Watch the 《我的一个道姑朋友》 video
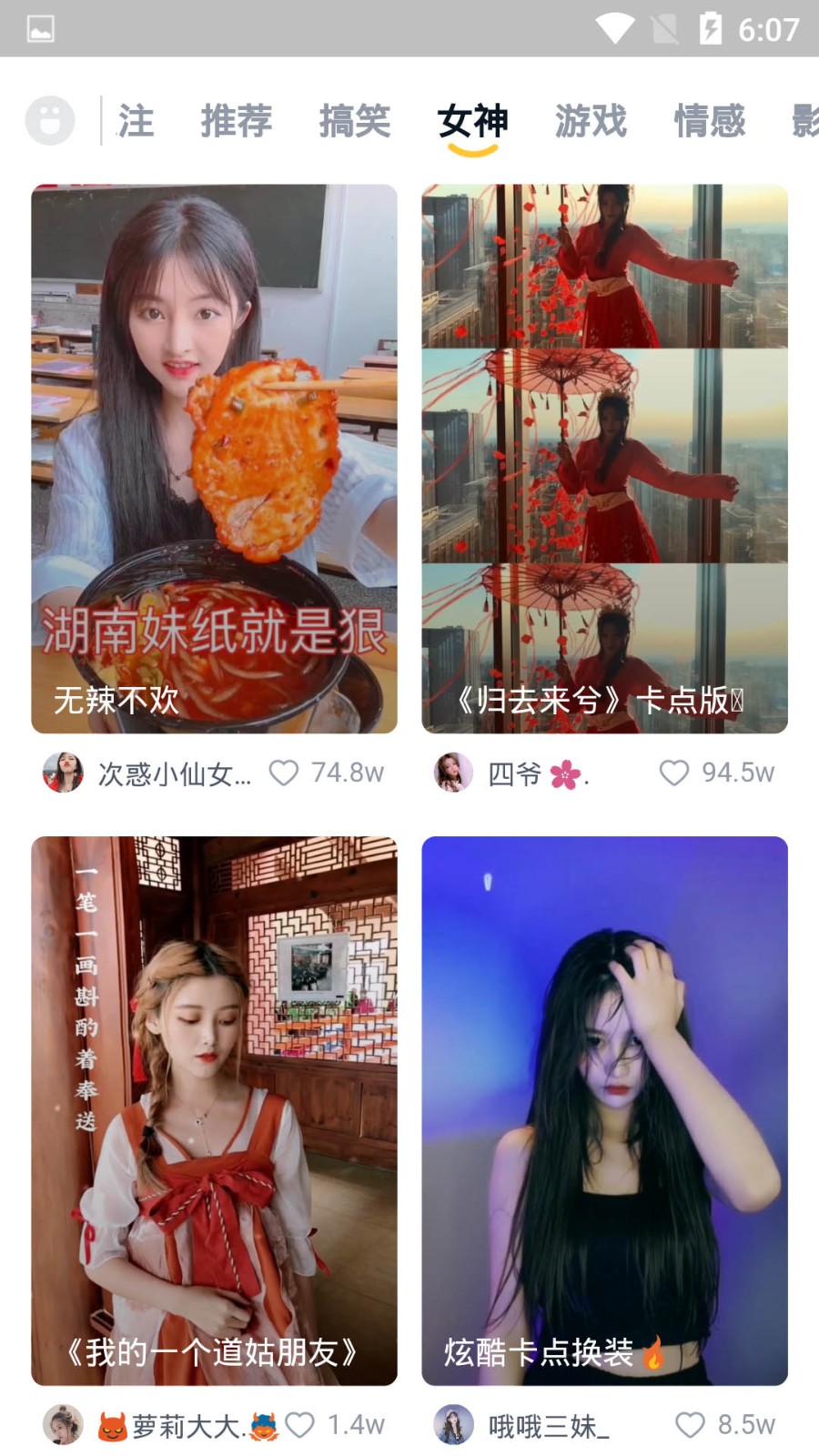This screenshot has width=819, height=1456. click(214, 1110)
